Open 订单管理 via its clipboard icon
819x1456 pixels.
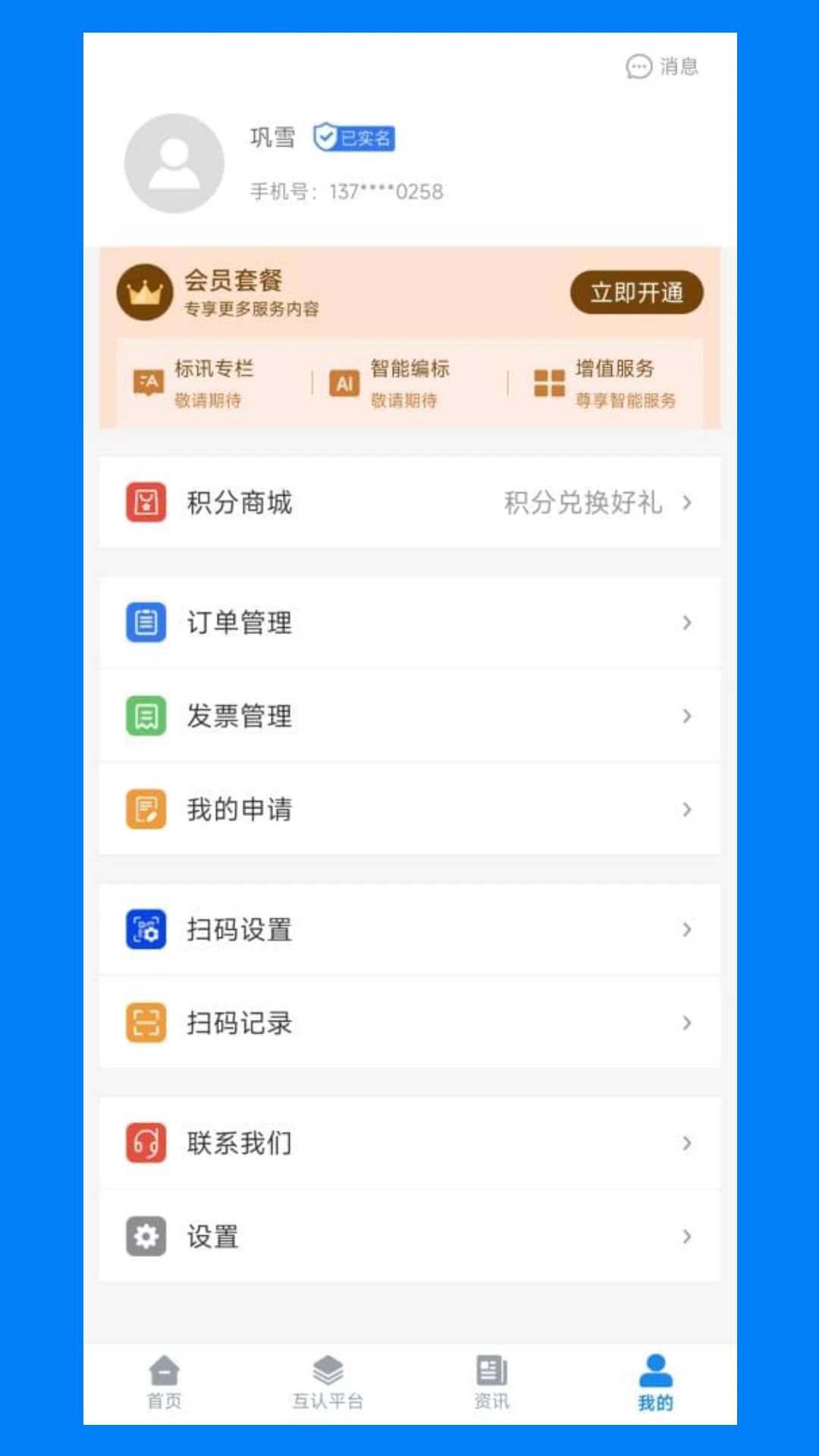point(146,622)
